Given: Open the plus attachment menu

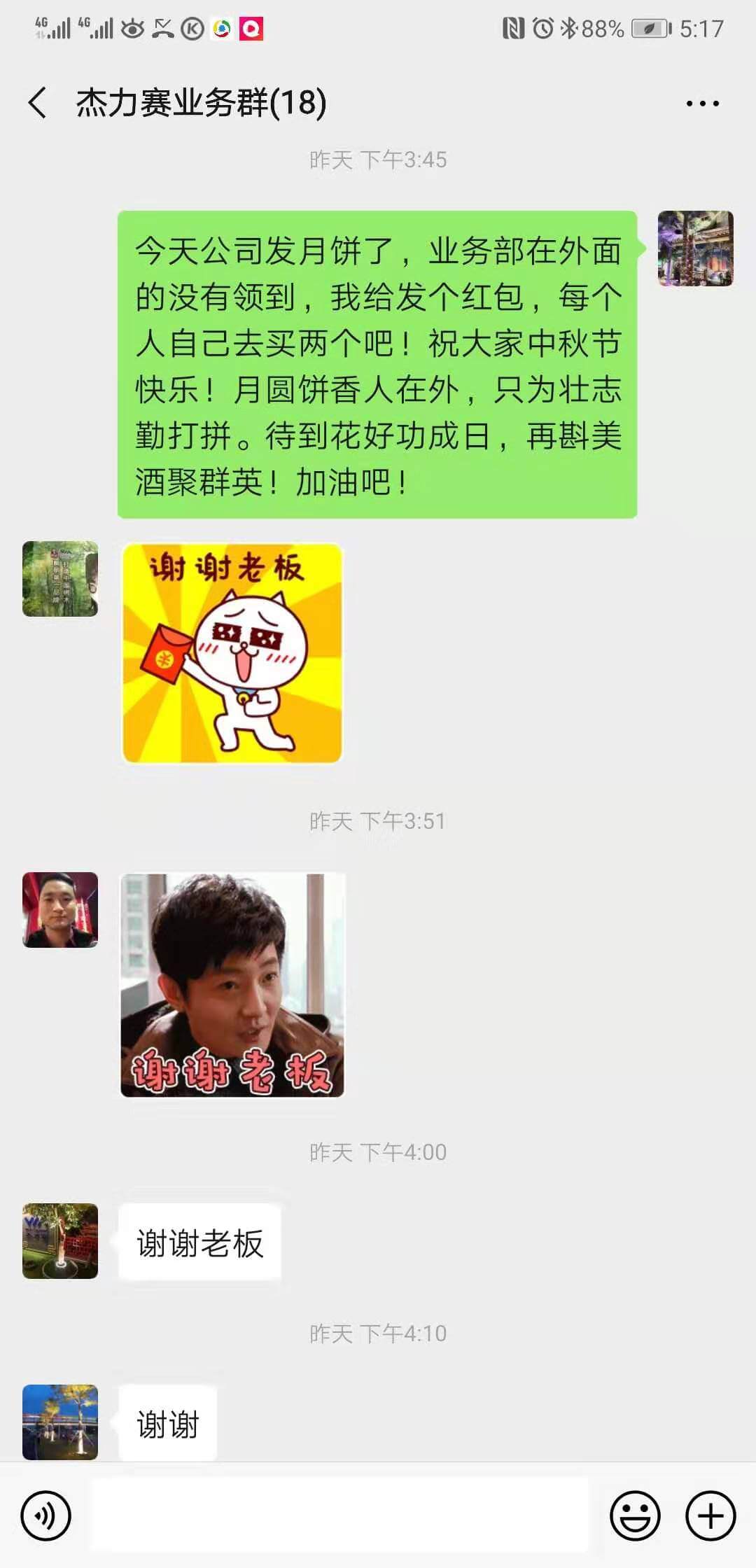Looking at the screenshot, I should (x=710, y=1515).
